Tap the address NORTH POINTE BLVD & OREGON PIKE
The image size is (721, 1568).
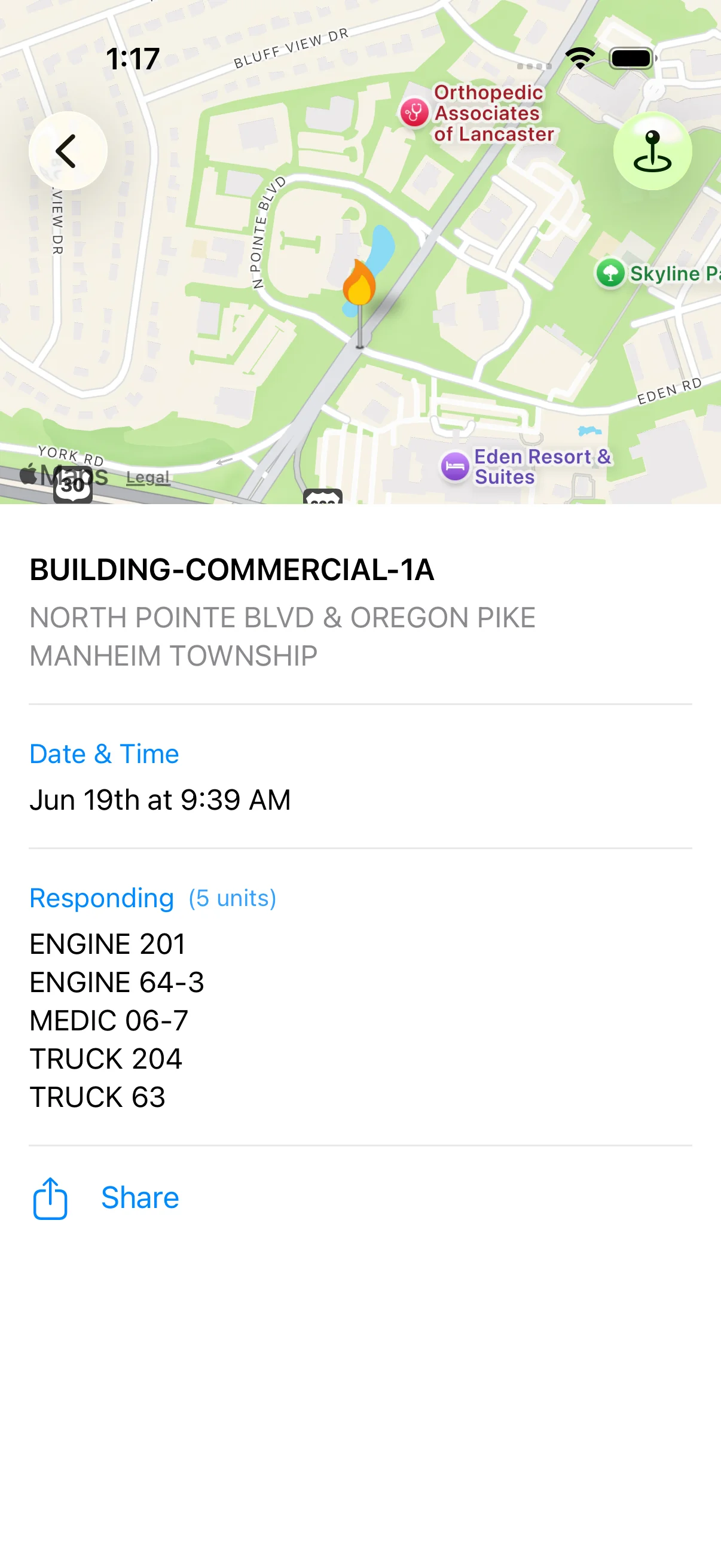pos(282,617)
